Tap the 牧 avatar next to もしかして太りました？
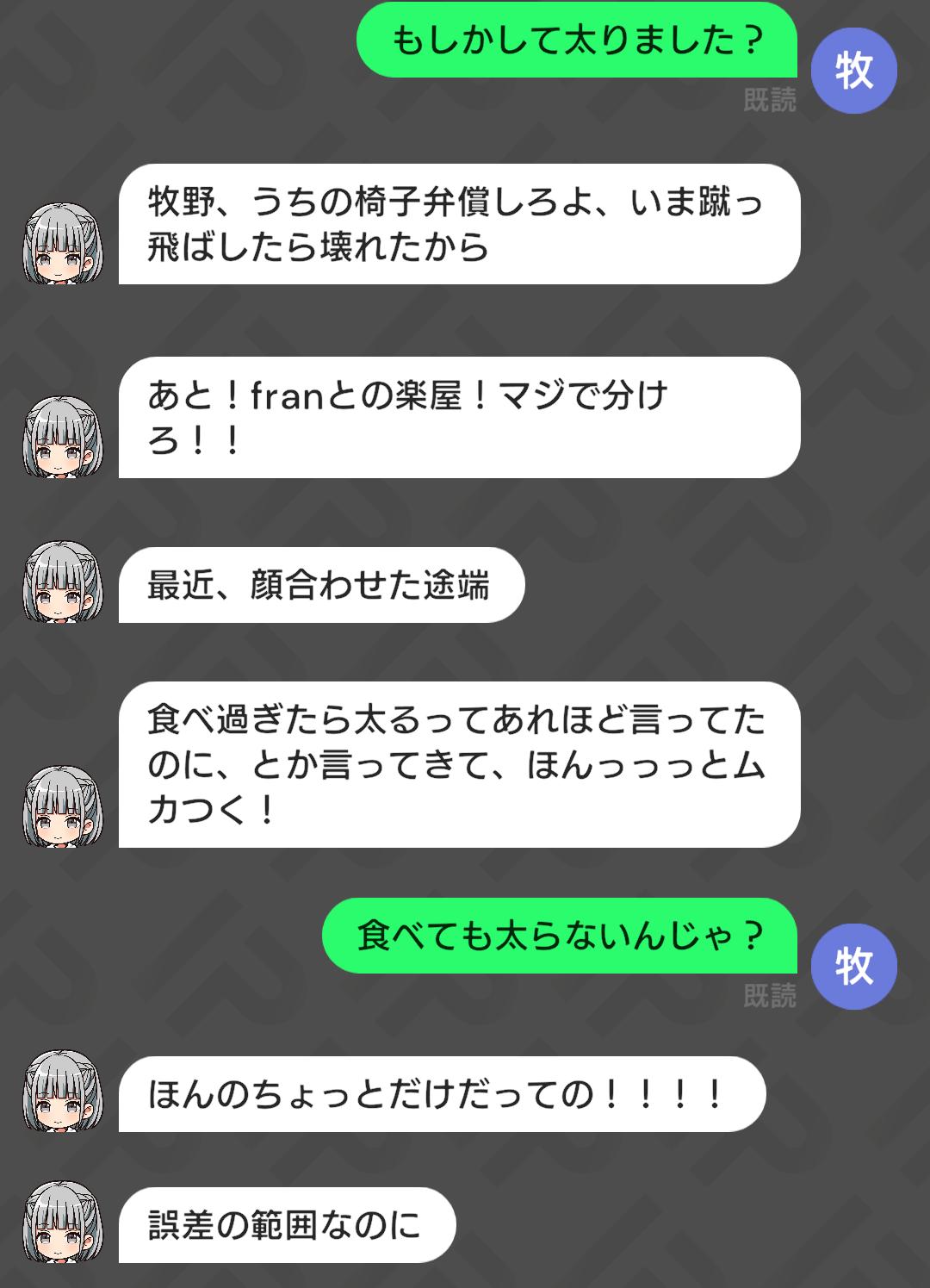Image resolution: width=930 pixels, height=1288 pixels. pos(853,71)
